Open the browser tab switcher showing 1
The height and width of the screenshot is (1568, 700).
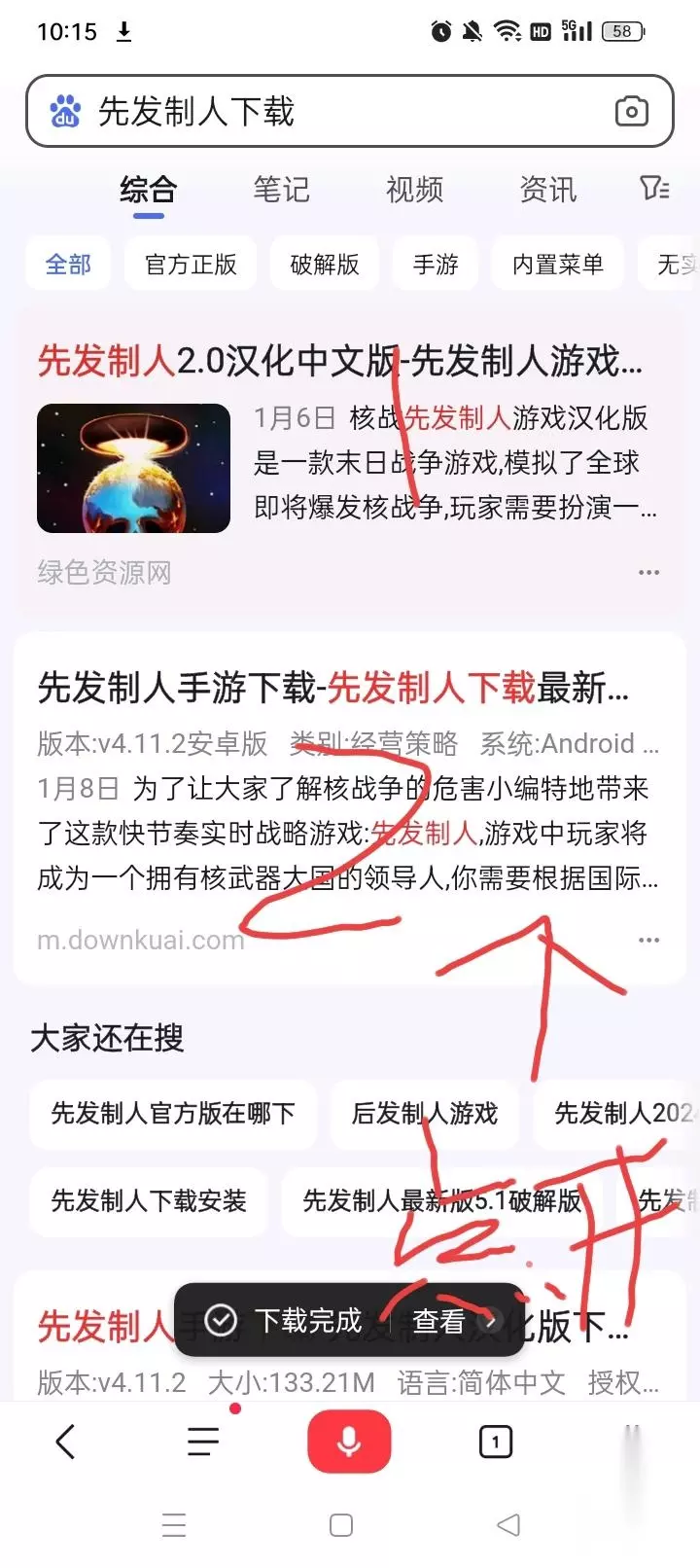tap(496, 1442)
